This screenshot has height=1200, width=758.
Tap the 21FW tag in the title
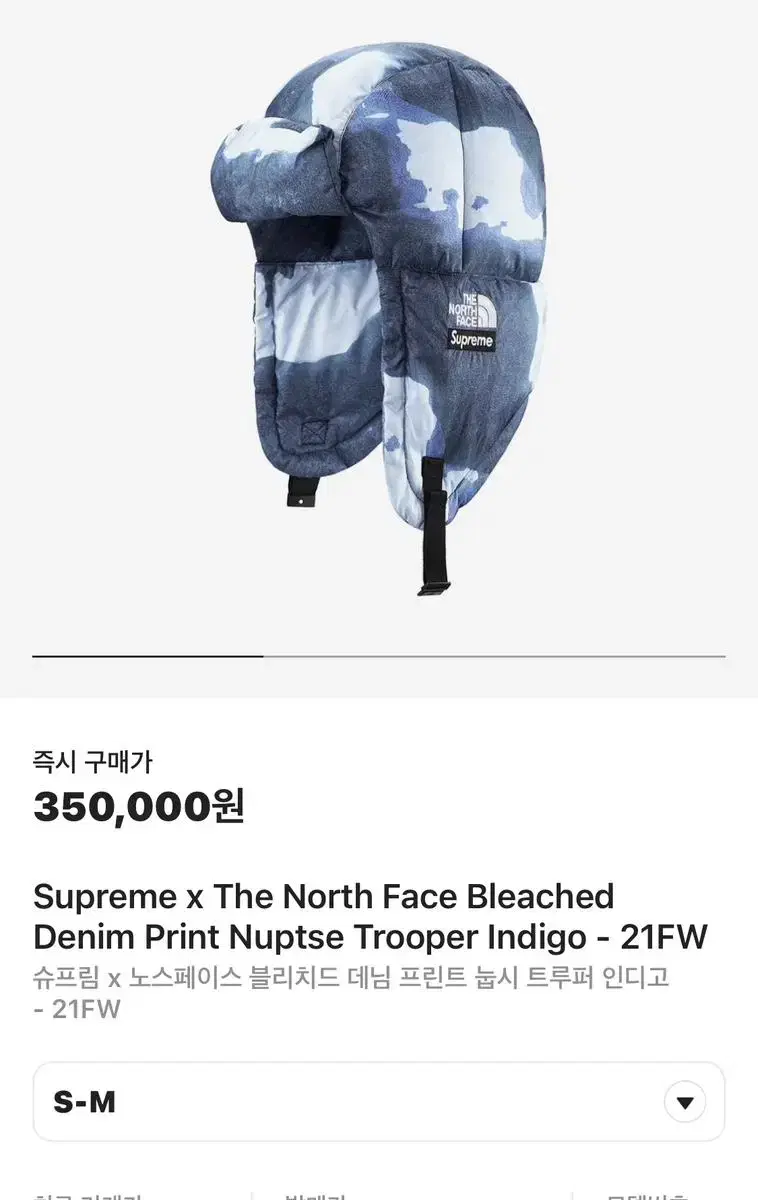[x=667, y=937]
